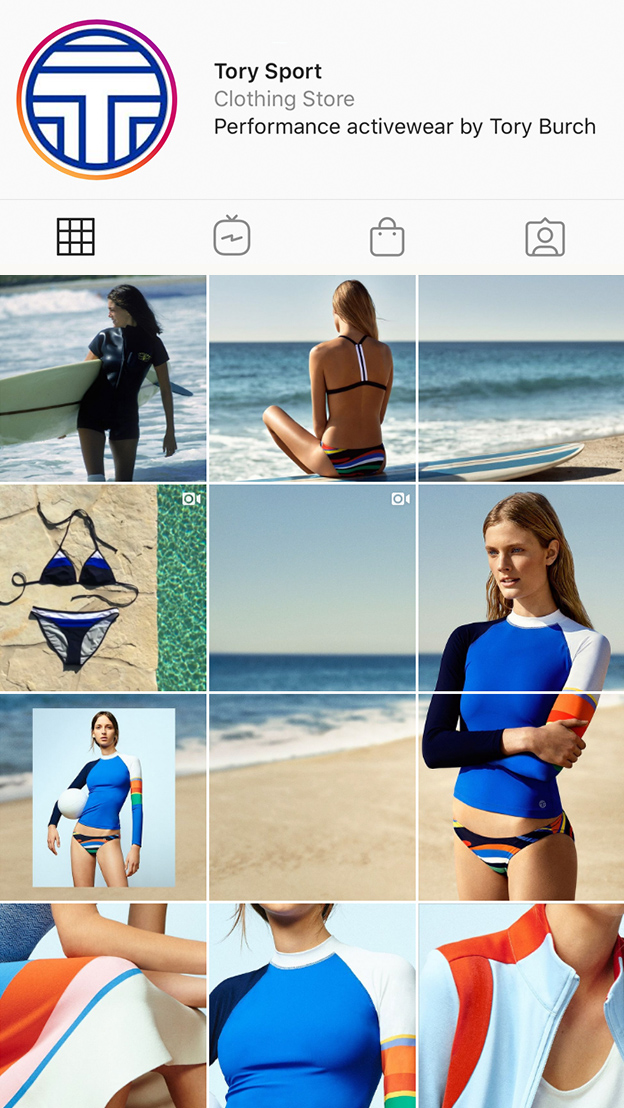Open the blue rashguard torso close-up post
This screenshot has height=1108, width=624.
pos(312,1006)
